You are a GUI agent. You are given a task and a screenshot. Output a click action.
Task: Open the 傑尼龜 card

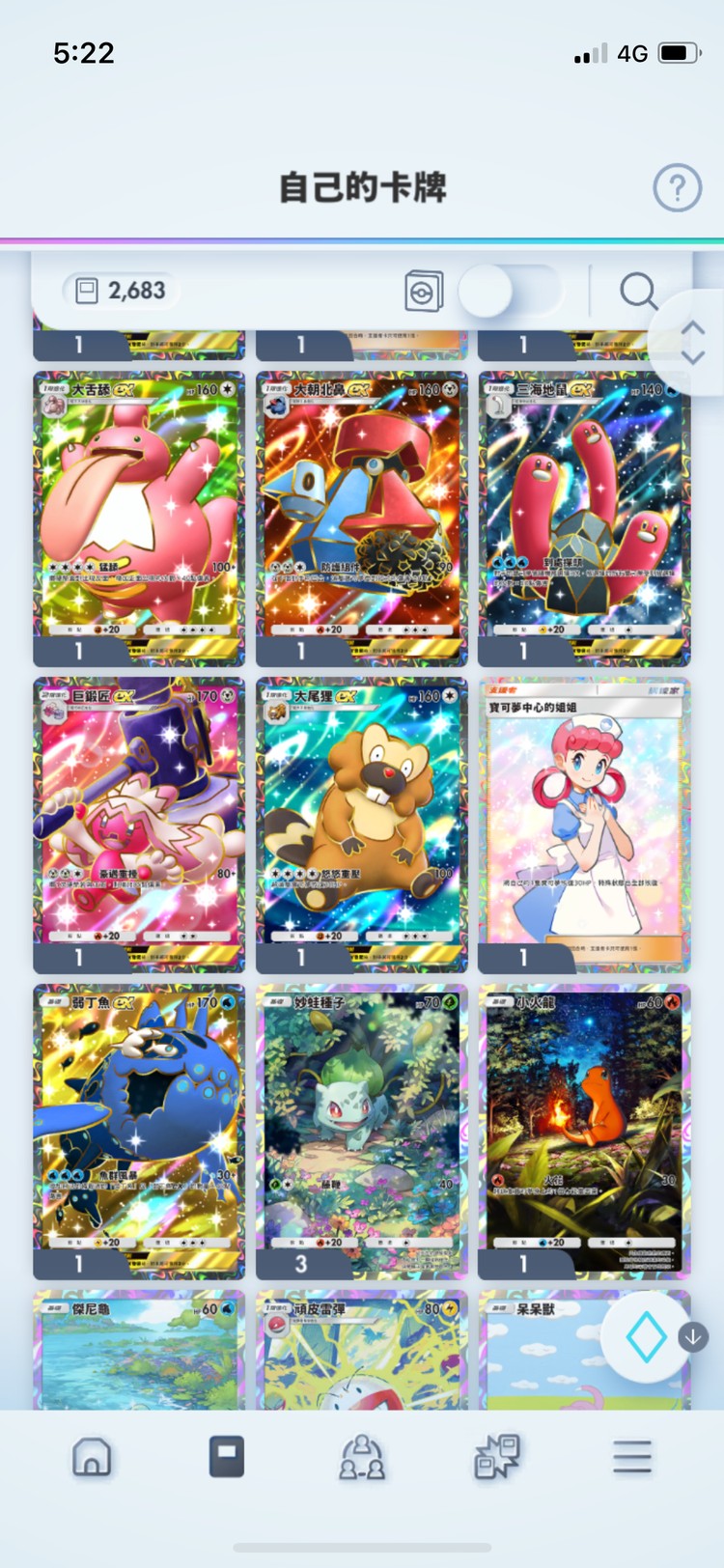pos(139,1350)
